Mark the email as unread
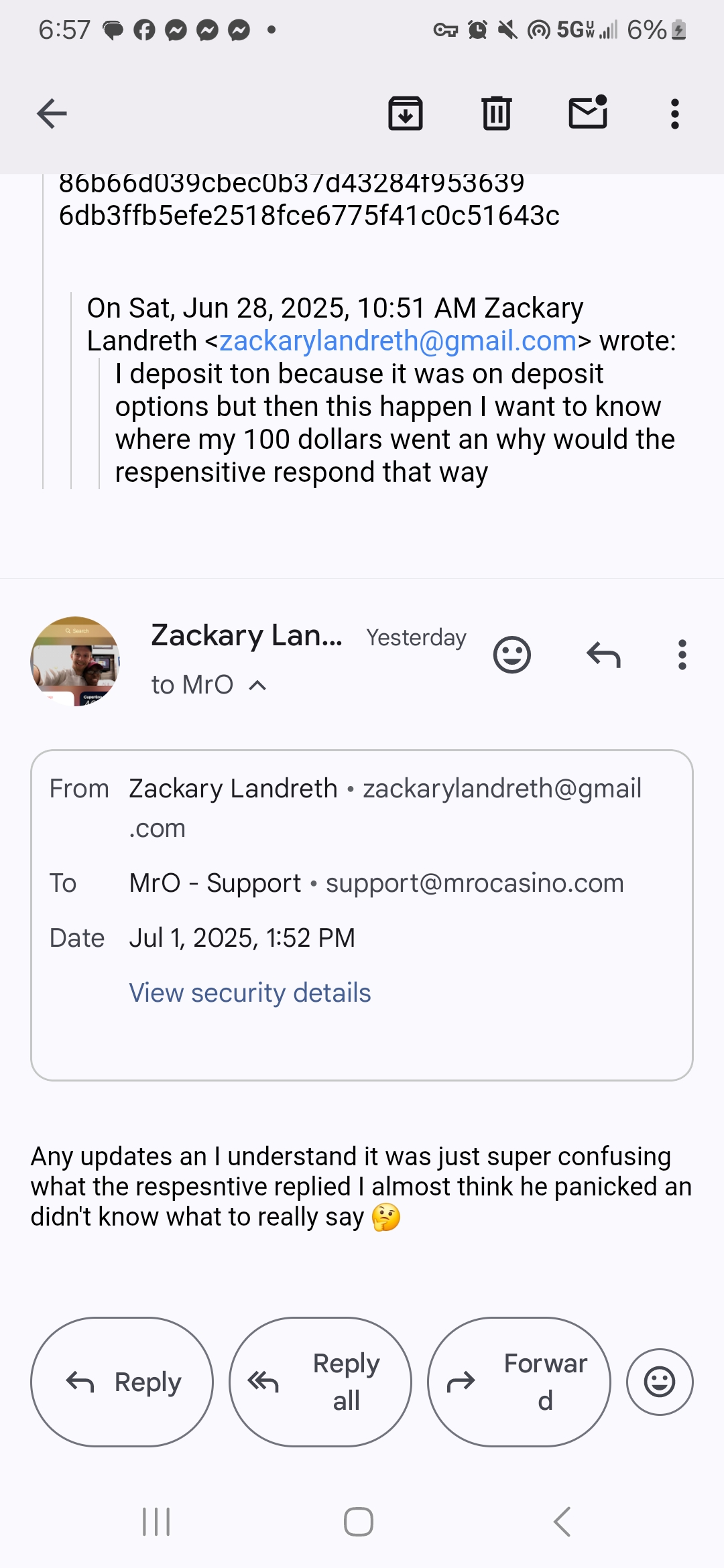This screenshot has width=724, height=1568. pos(588,112)
